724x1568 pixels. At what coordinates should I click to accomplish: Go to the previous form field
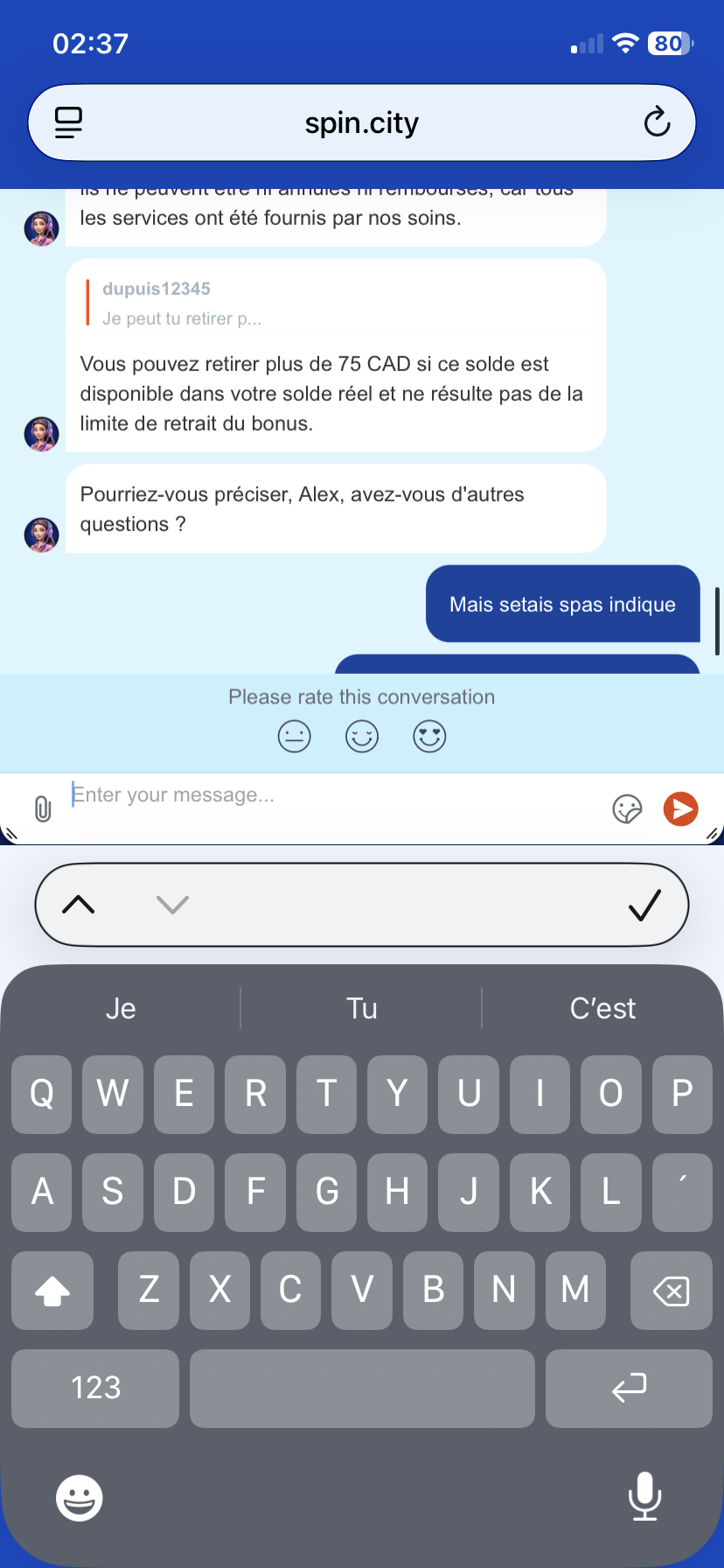(x=79, y=905)
